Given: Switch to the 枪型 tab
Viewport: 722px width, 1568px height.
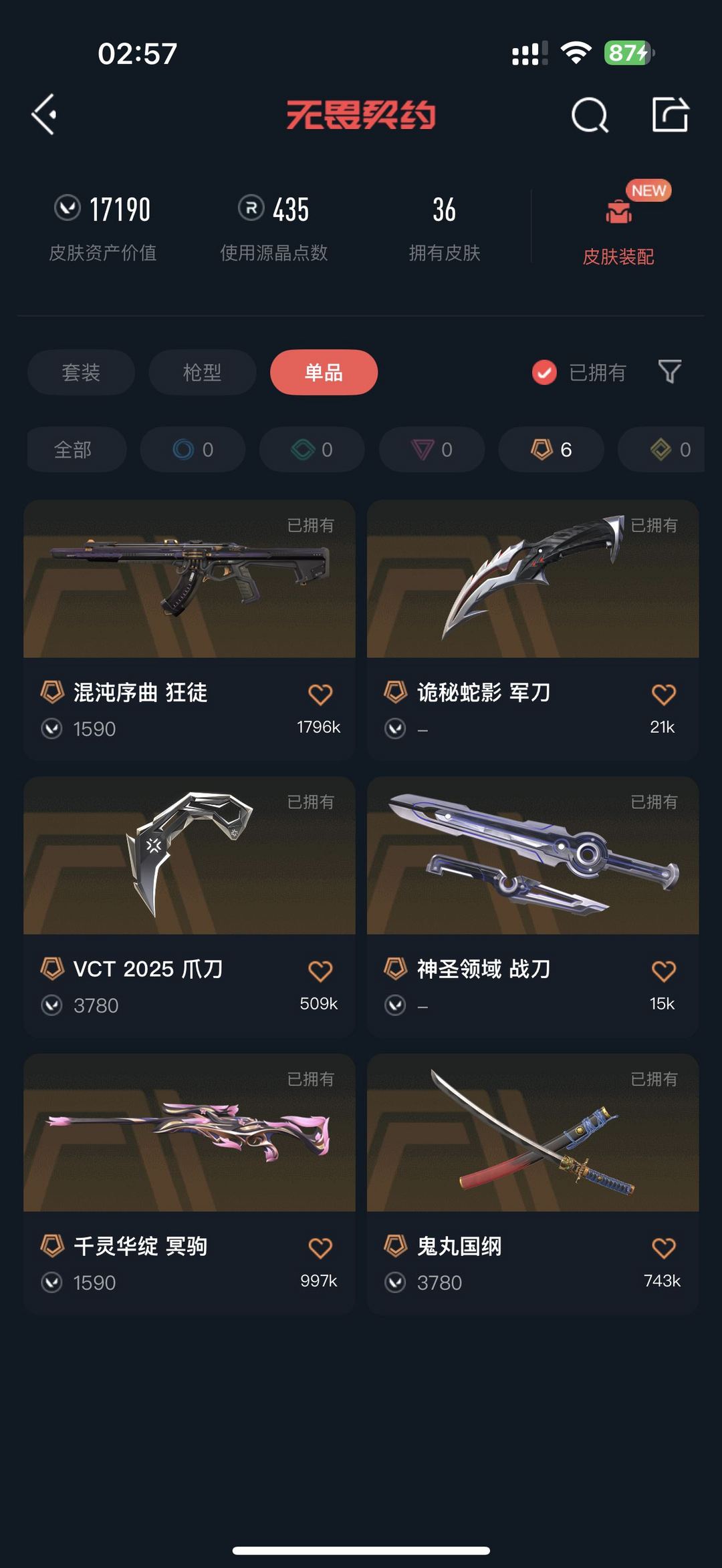Looking at the screenshot, I should (201, 373).
